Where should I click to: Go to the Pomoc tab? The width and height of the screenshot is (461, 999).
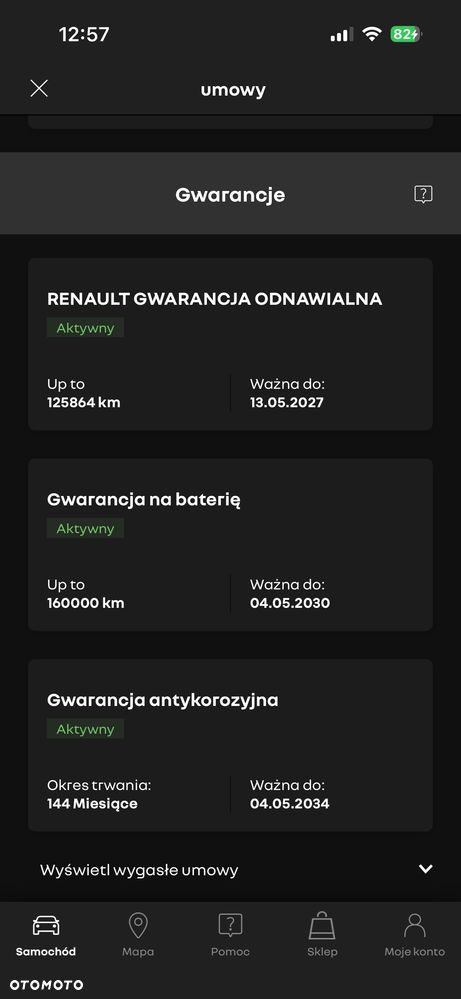click(230, 935)
